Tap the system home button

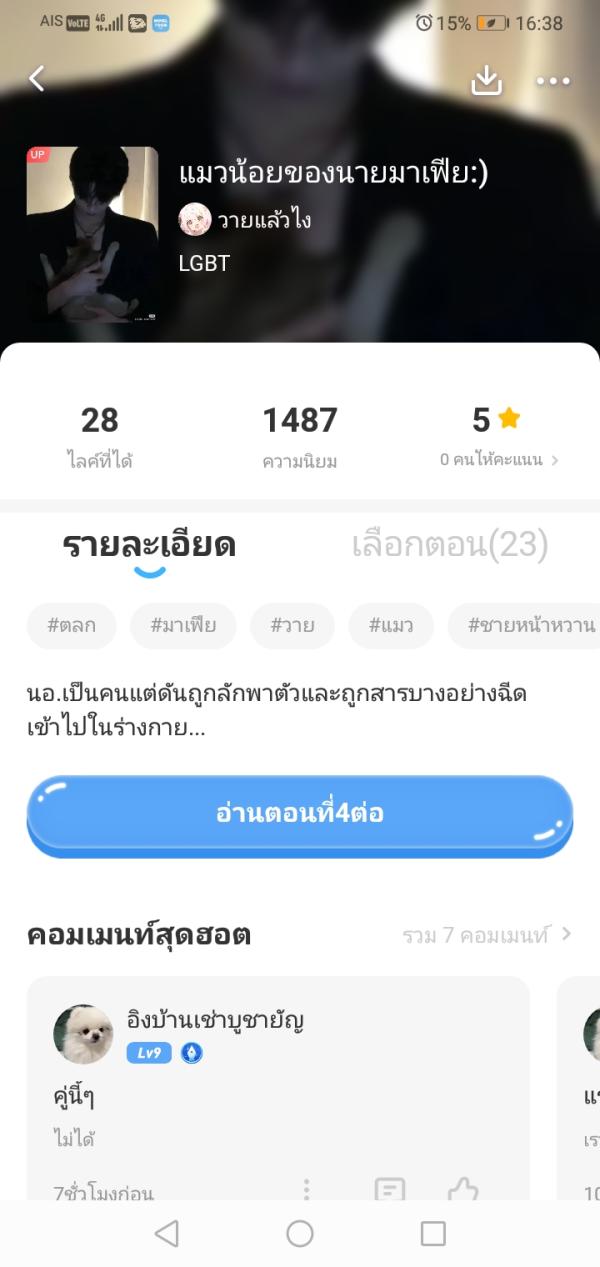pos(300,1234)
